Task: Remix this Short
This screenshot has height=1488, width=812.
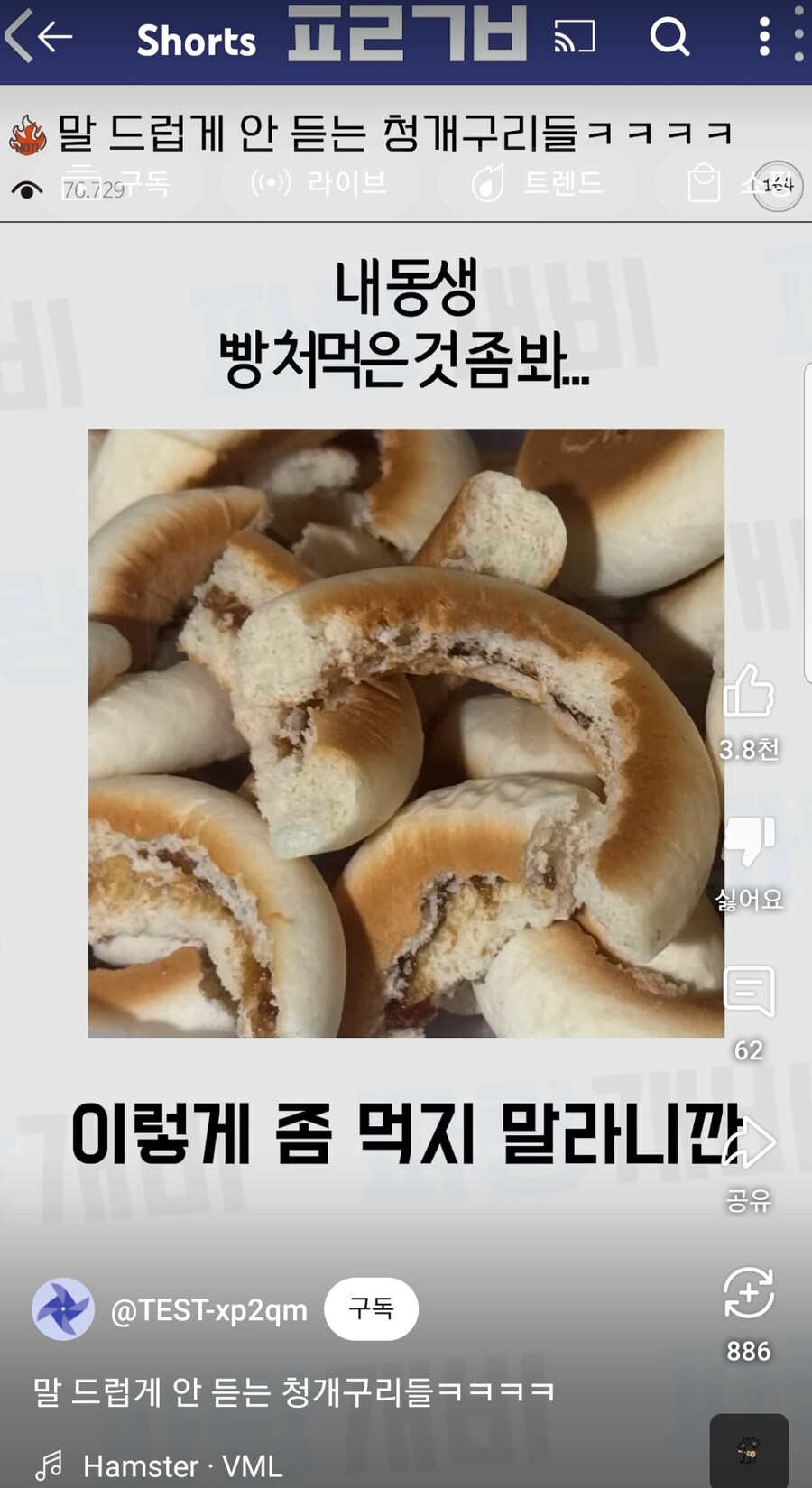Action: pos(749,1293)
